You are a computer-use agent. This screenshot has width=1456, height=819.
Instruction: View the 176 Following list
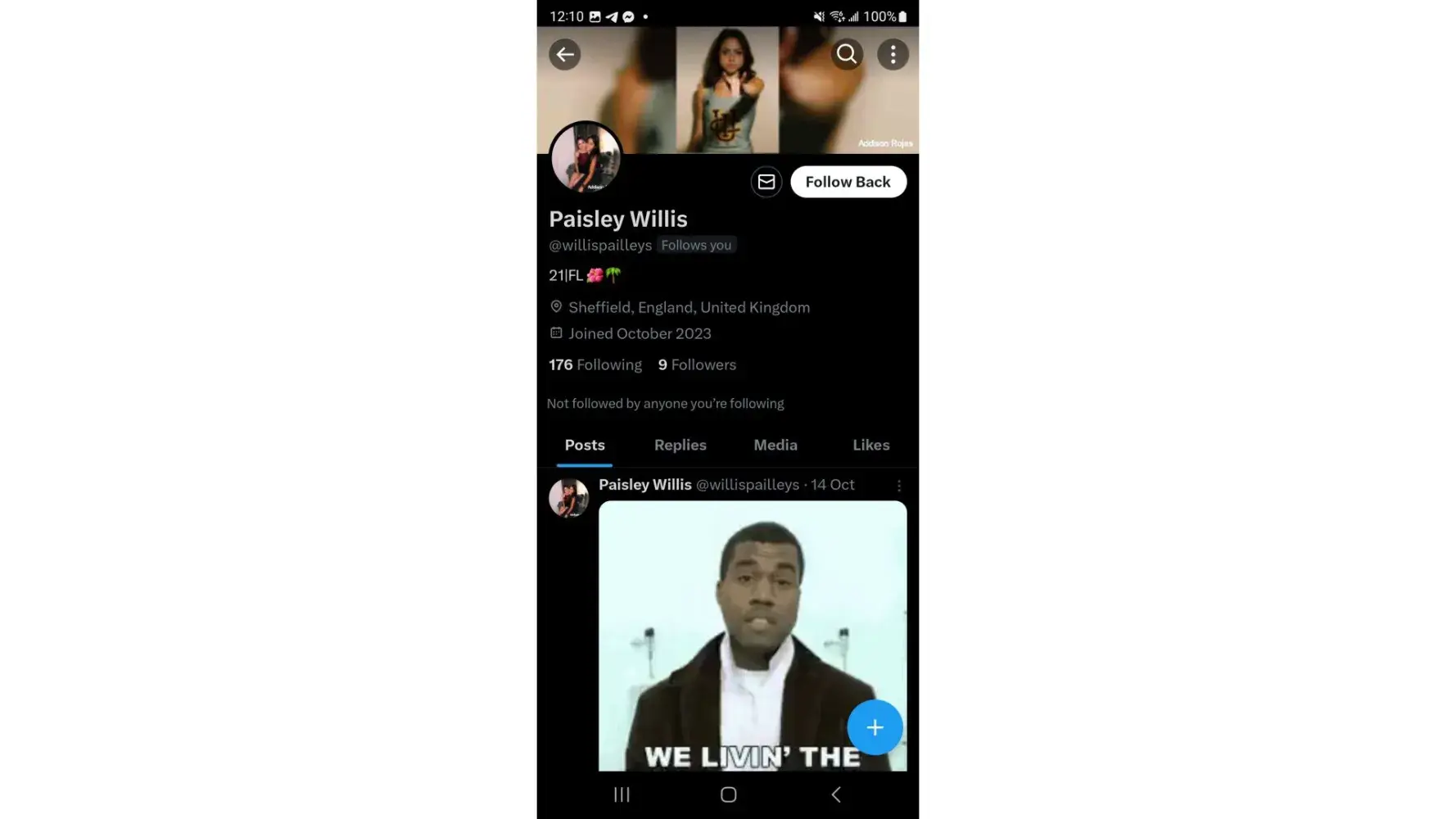595,364
